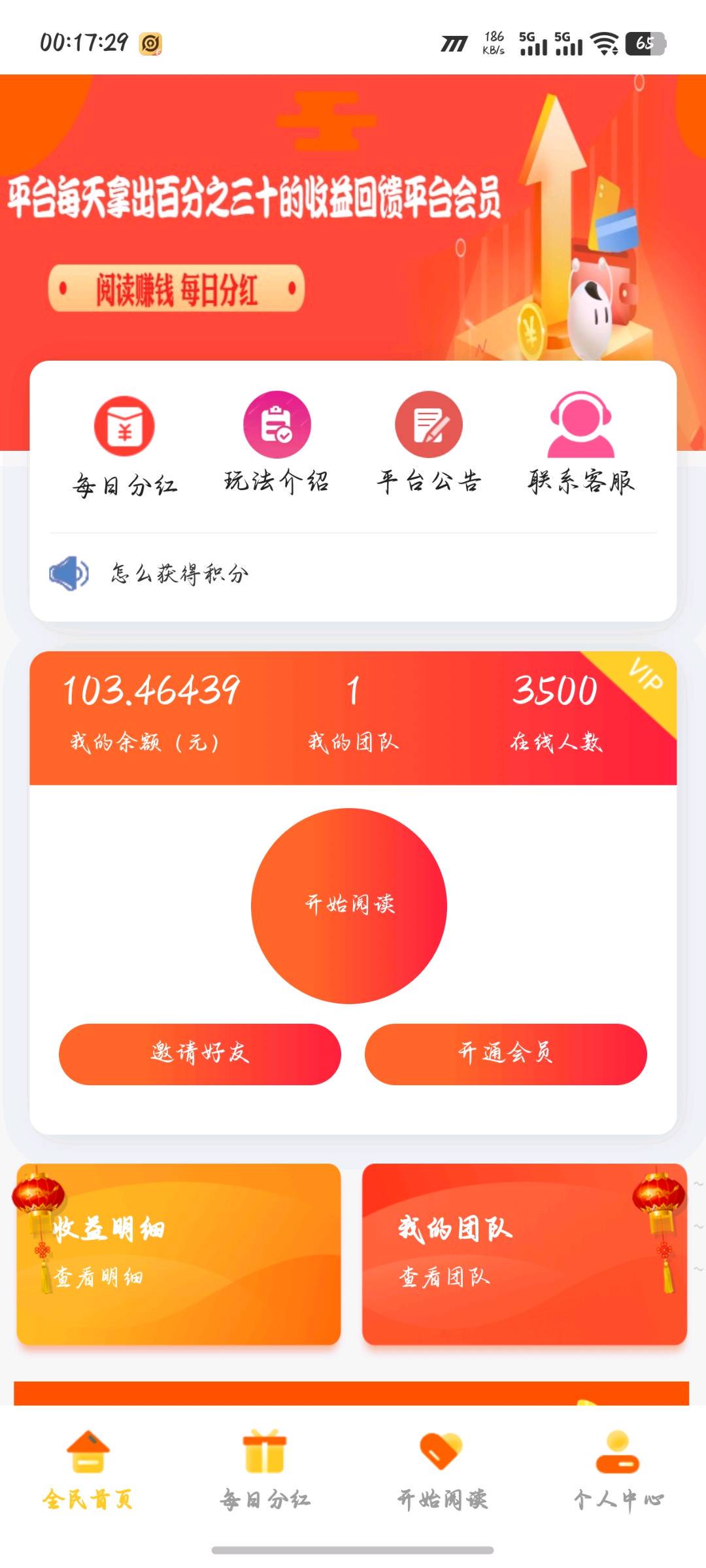The height and width of the screenshot is (1568, 706).
Task: Switch to the 开始阅读 bottom tab
Action: (442, 1470)
